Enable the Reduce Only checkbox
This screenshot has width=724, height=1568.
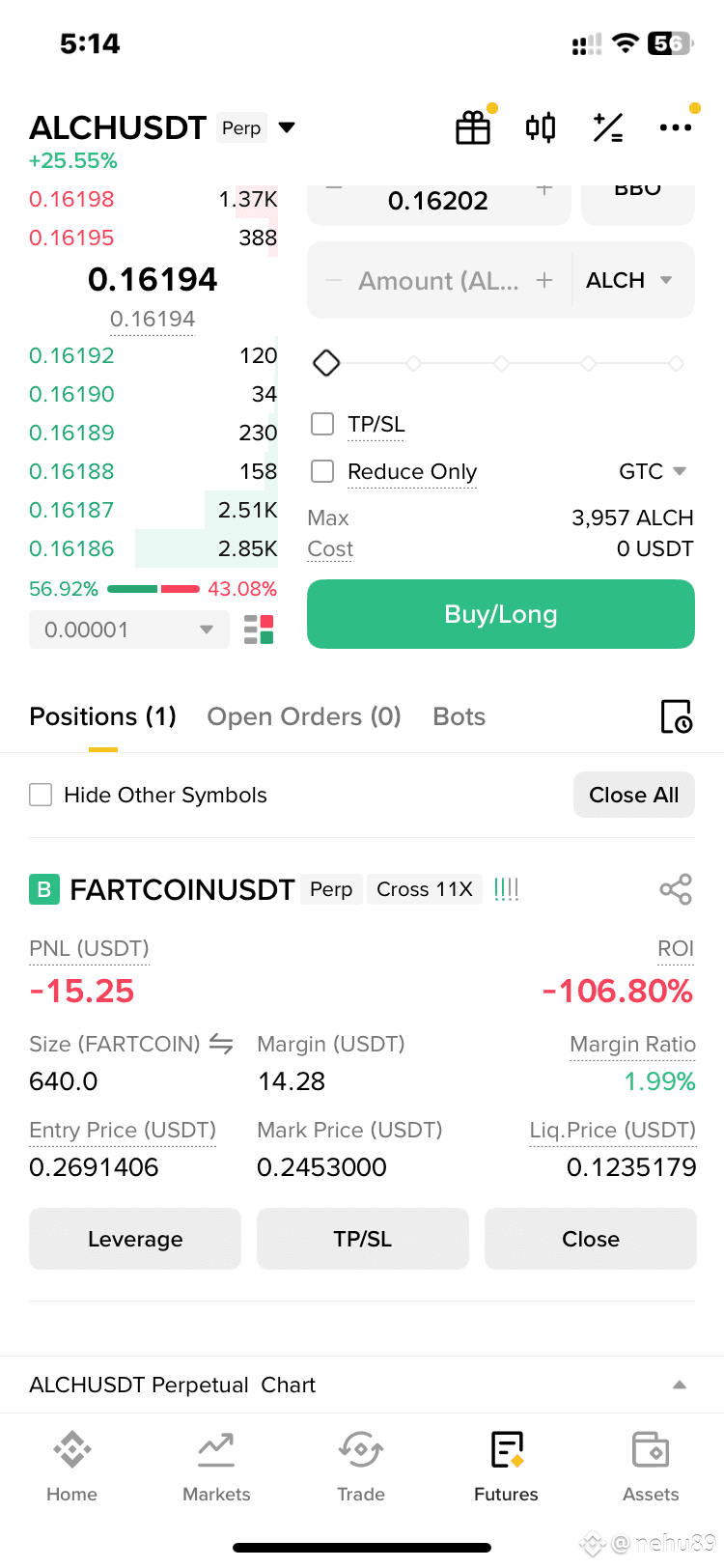point(322,471)
